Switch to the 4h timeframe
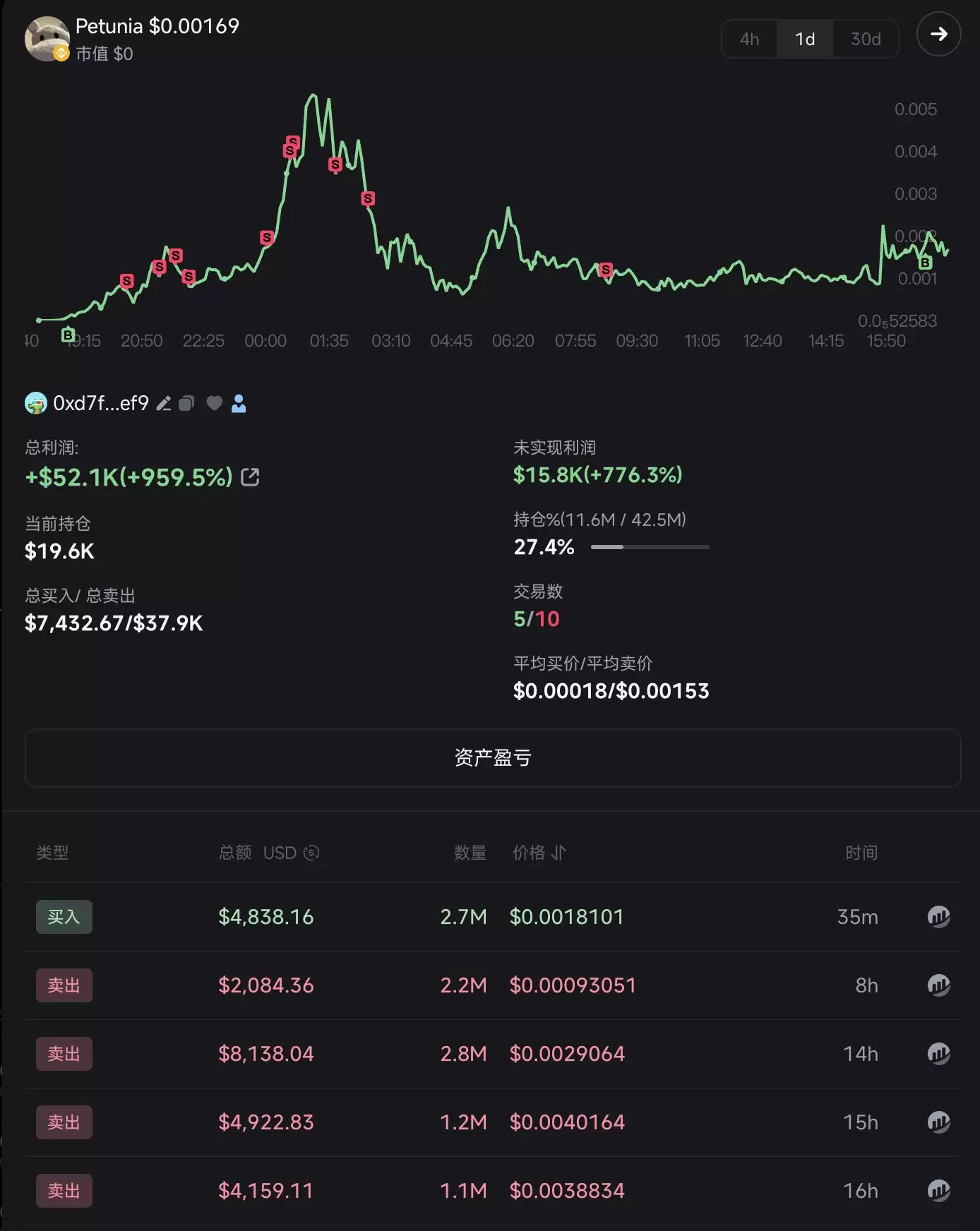Viewport: 980px width, 1231px height. click(x=749, y=39)
